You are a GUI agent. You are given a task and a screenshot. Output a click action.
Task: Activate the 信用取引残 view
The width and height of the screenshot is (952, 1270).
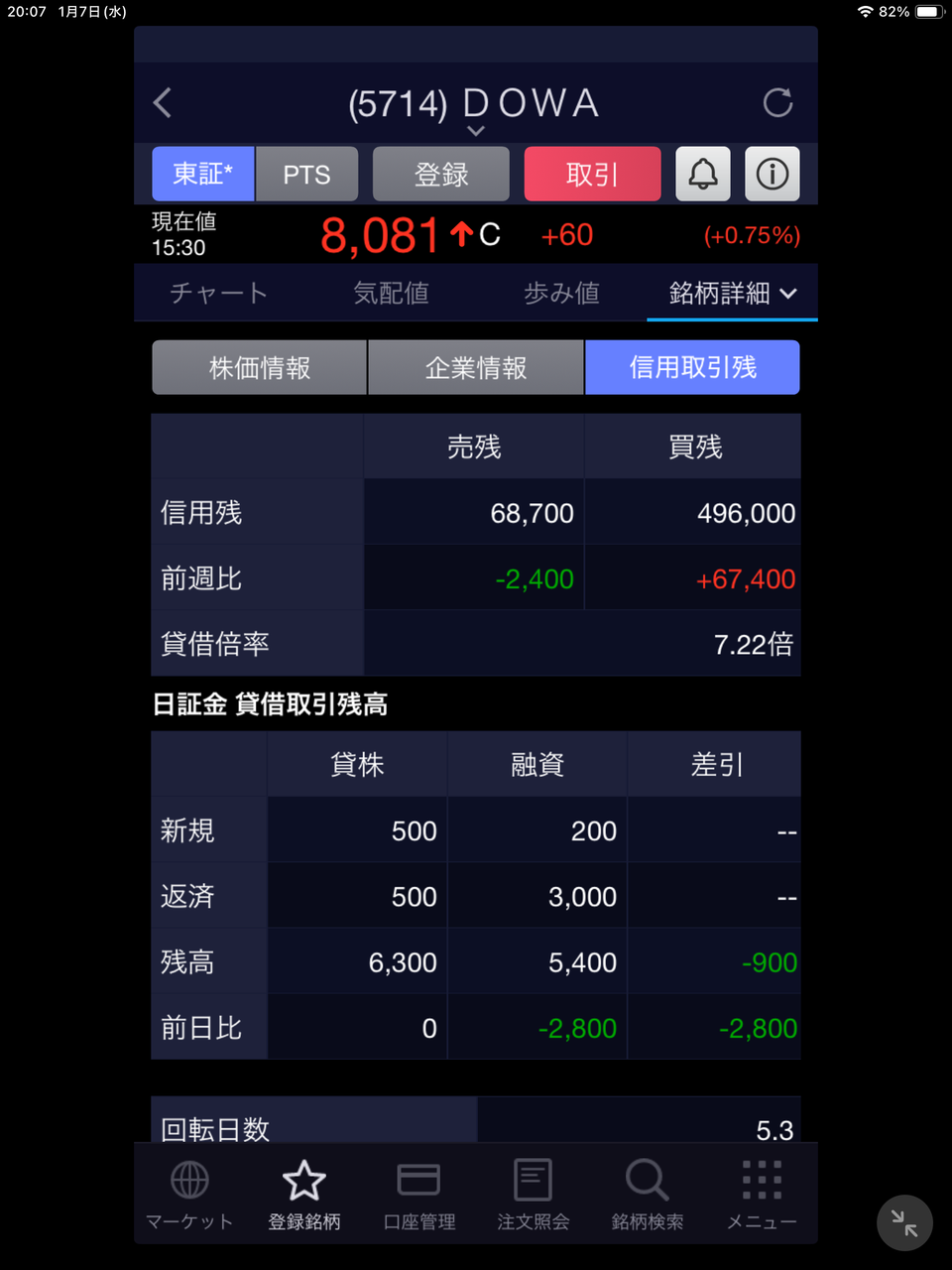pyautogui.click(x=692, y=367)
